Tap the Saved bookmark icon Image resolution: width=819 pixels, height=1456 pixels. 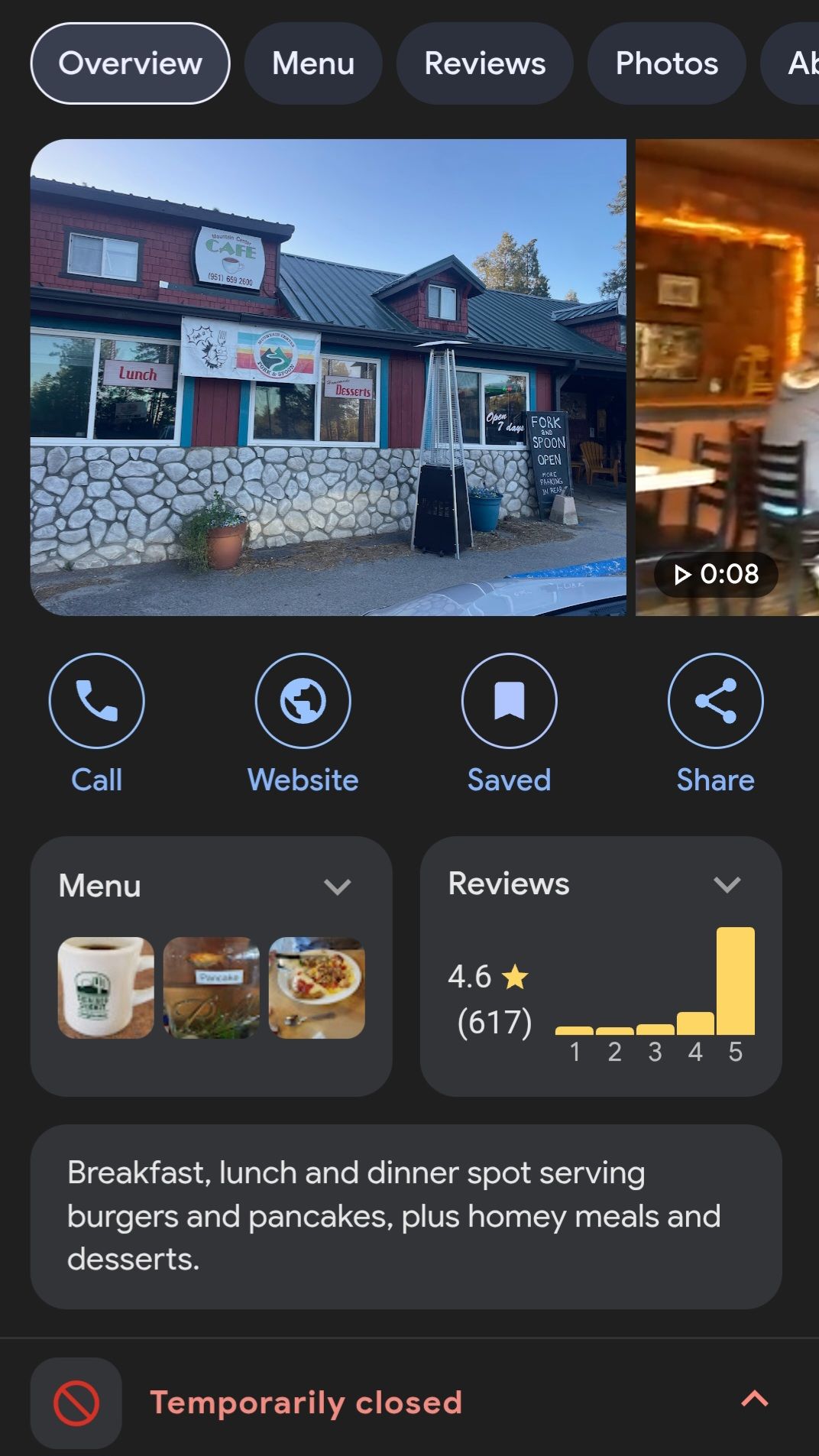click(x=509, y=700)
